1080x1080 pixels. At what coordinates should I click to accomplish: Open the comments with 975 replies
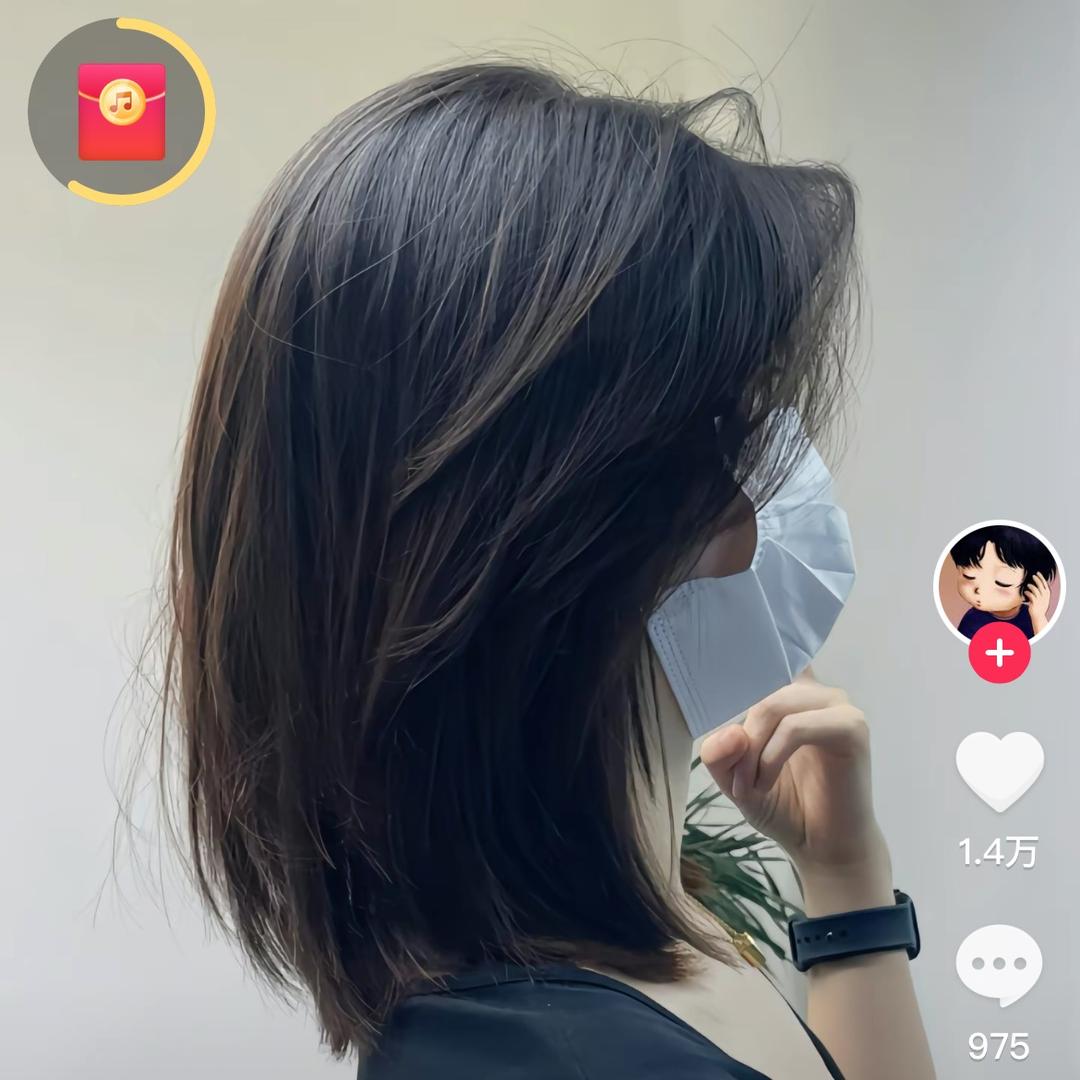(999, 966)
